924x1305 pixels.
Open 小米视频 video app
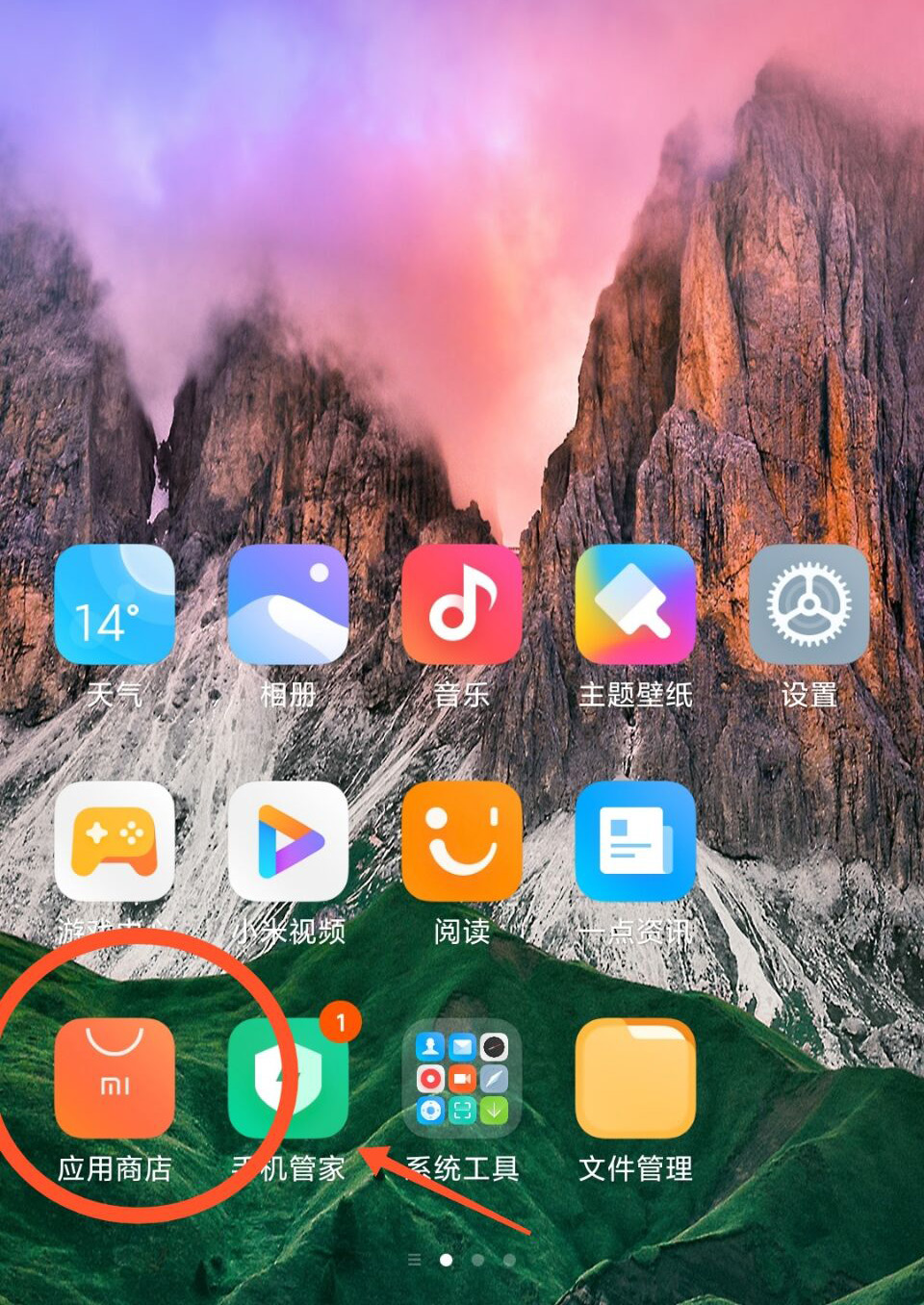click(x=288, y=840)
